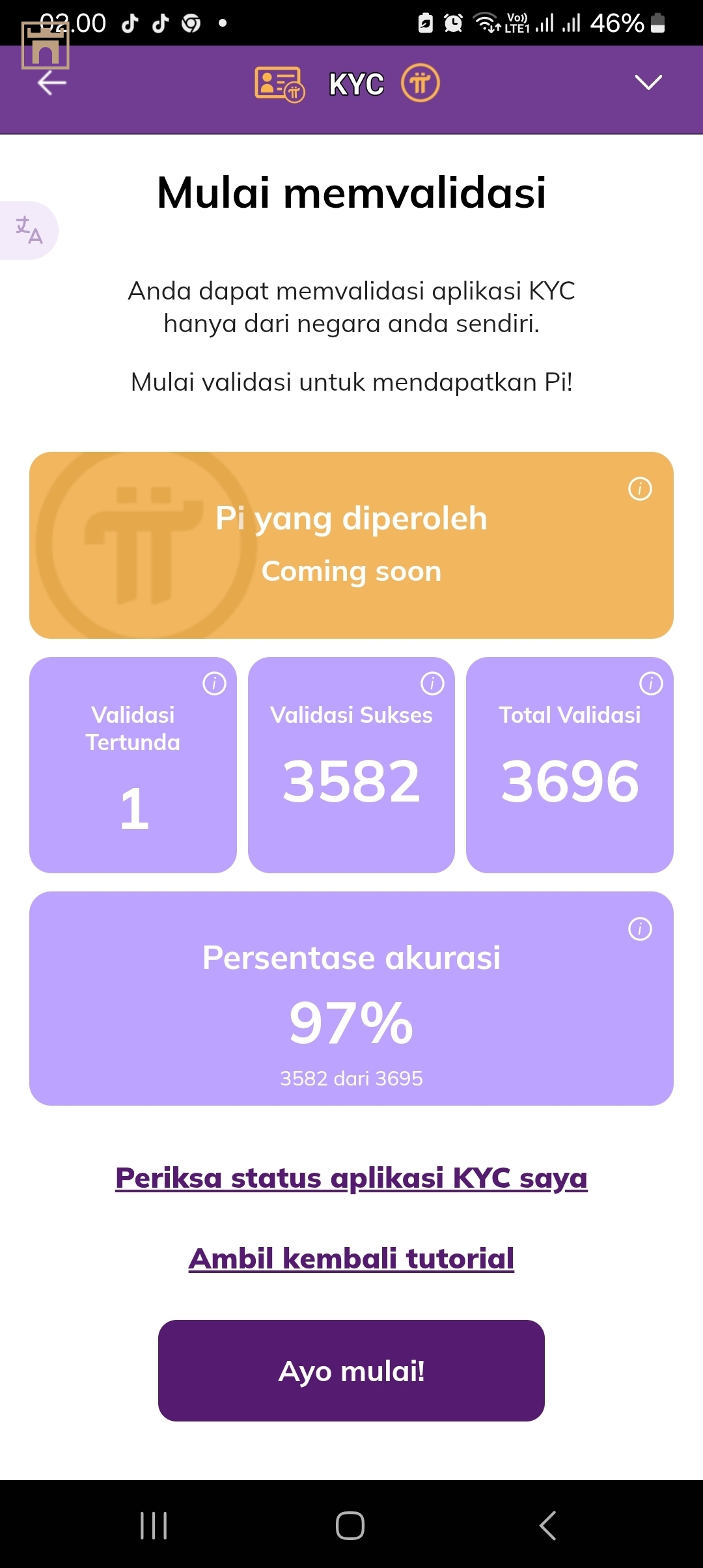This screenshot has height=1568, width=703.
Task: Tap the Ayo mulai! button
Action: 351,1371
